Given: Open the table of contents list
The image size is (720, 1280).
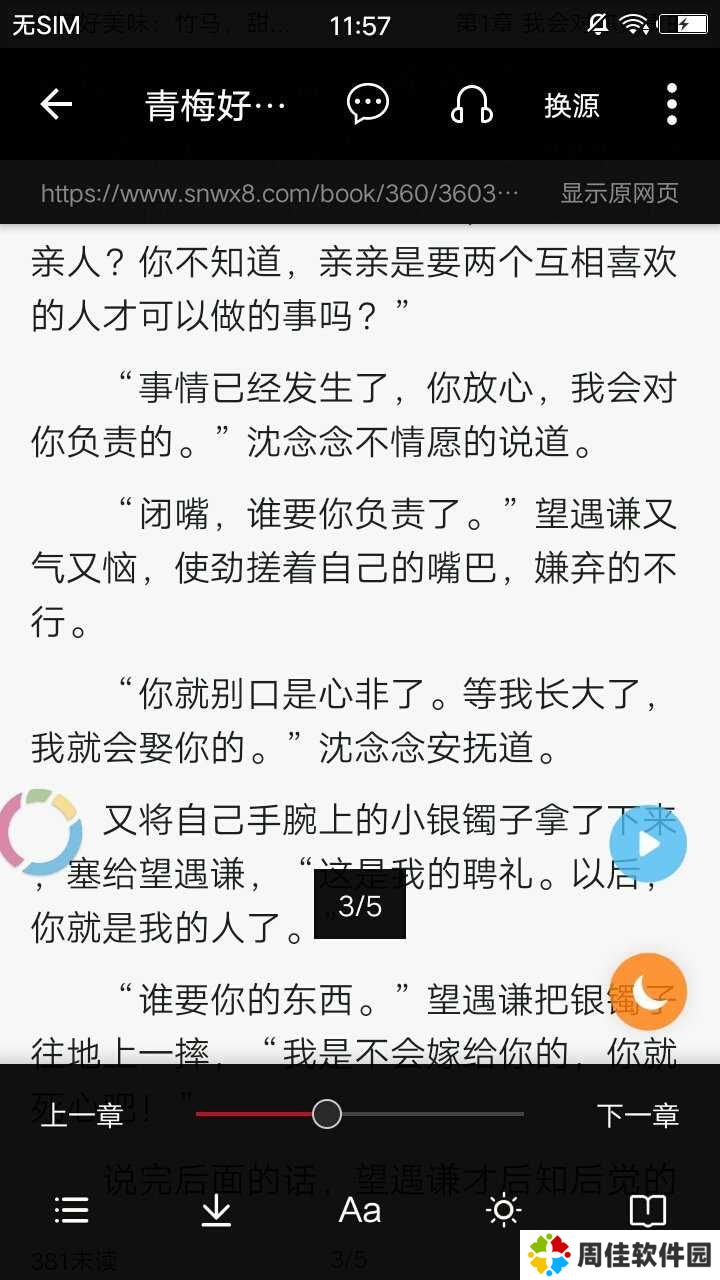Looking at the screenshot, I should point(72,1211).
